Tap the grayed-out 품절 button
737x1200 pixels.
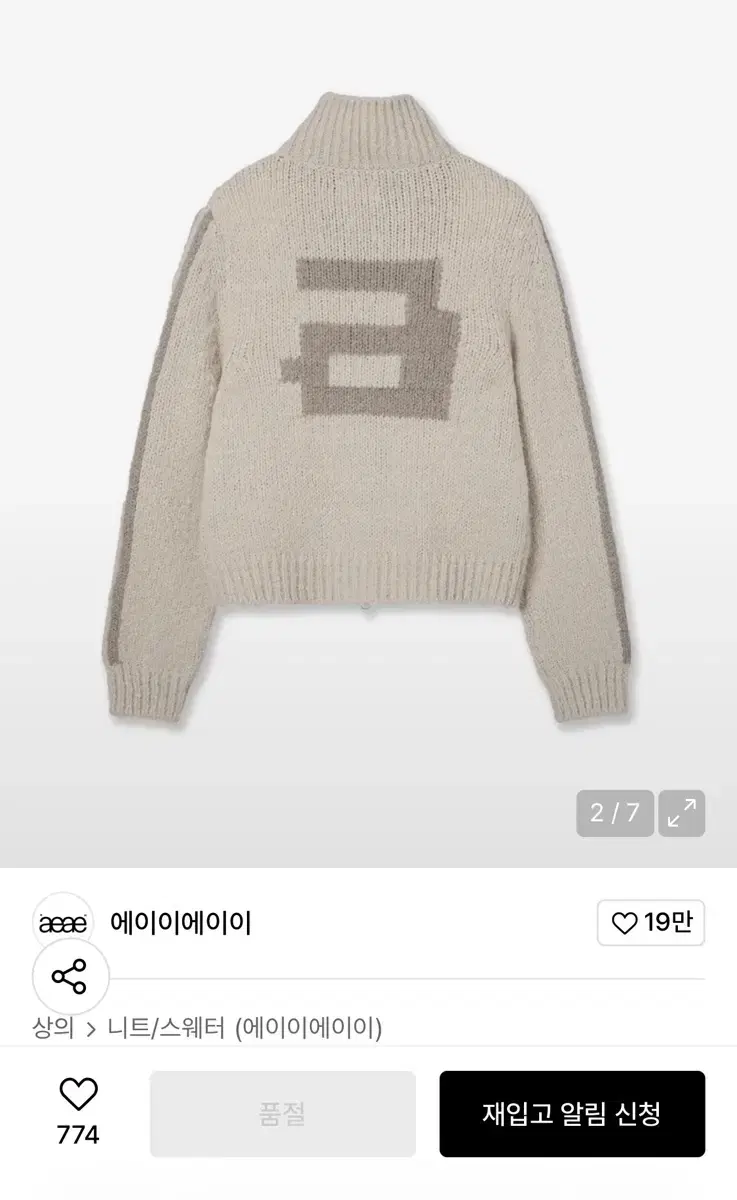coord(283,1114)
